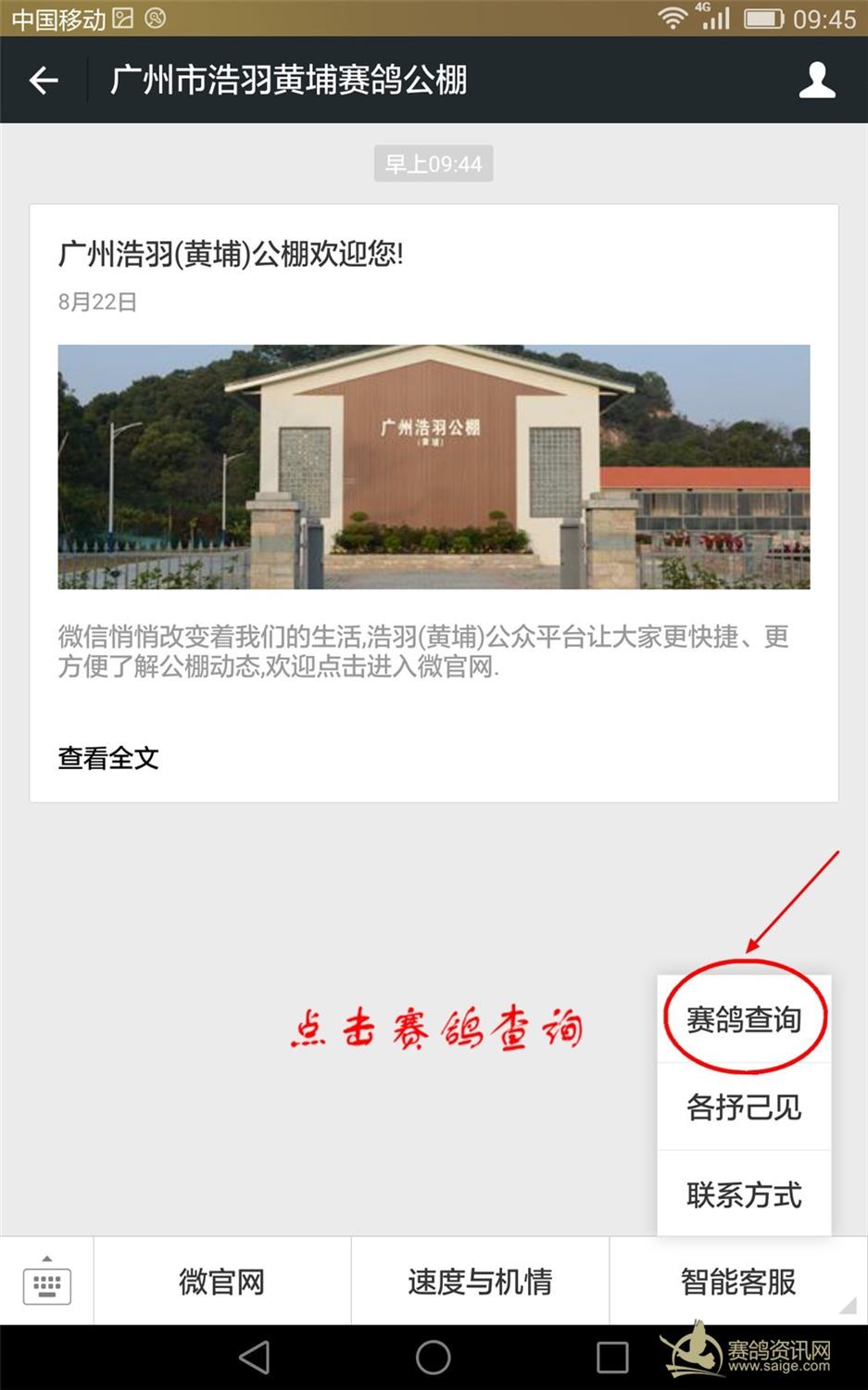
Task: Open the 微官网 menu
Action: 221,1282
